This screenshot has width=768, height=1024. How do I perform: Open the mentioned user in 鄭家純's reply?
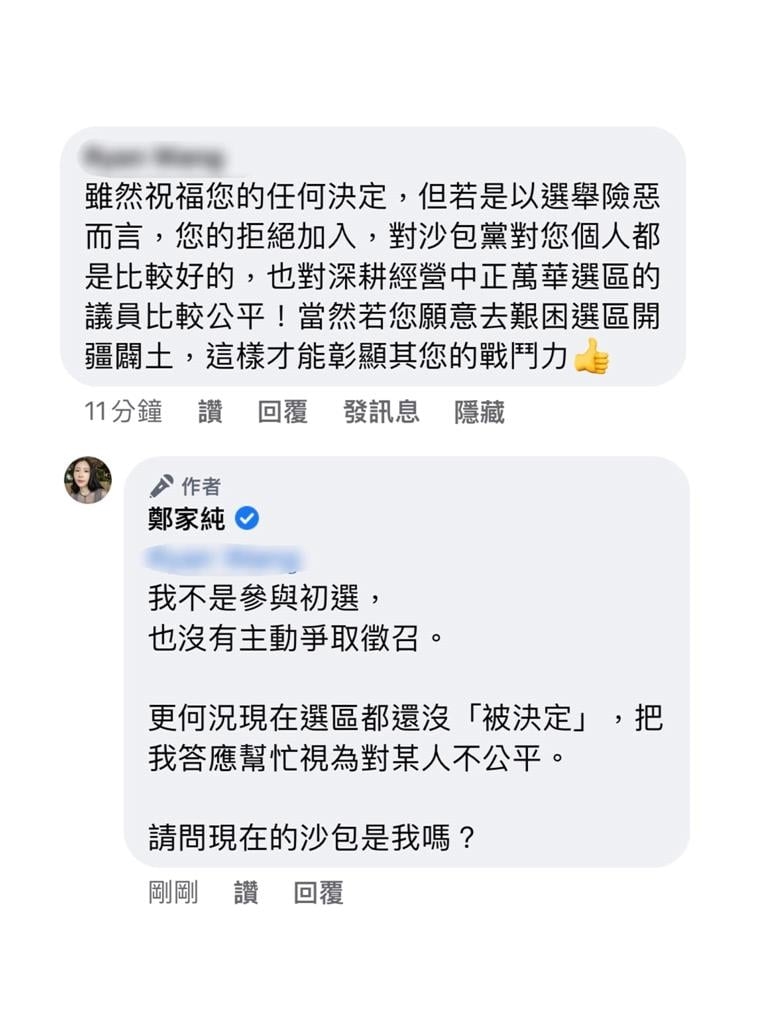pos(224,556)
